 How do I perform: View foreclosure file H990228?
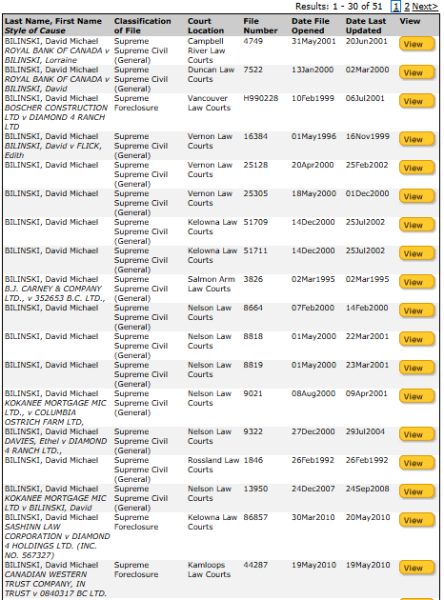click(x=416, y=101)
